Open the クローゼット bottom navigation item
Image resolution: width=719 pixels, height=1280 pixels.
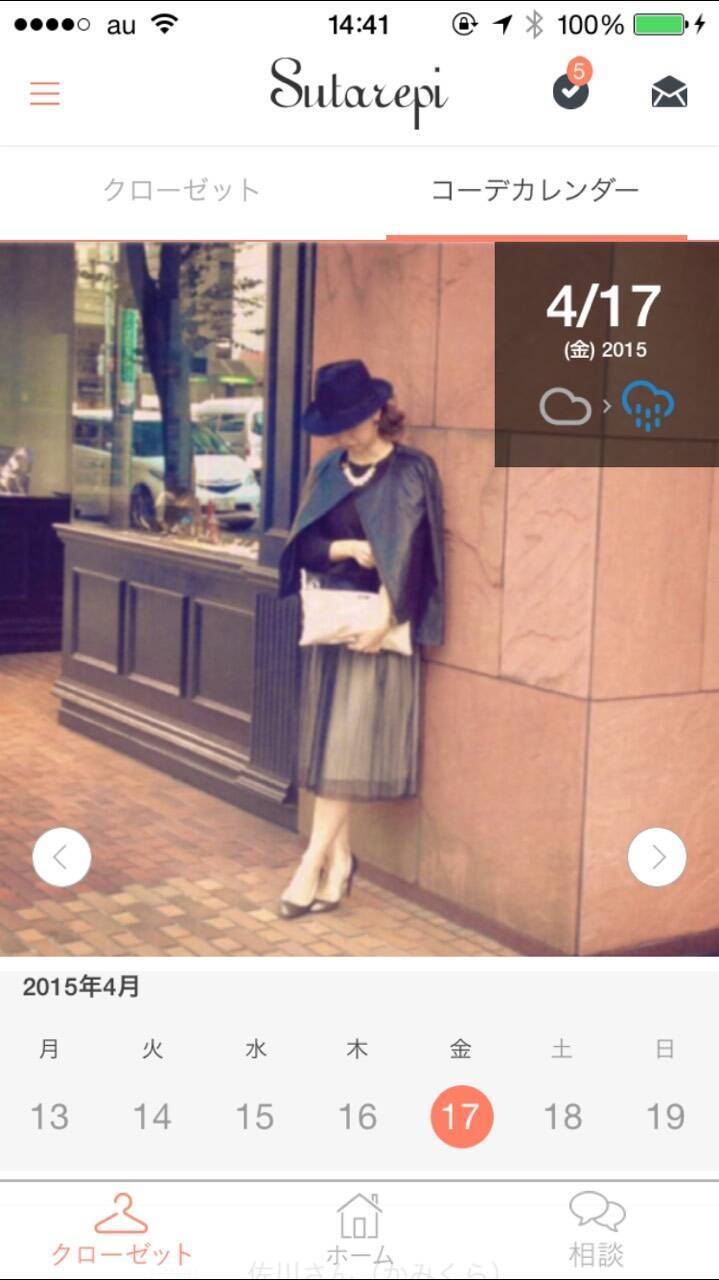121,1230
